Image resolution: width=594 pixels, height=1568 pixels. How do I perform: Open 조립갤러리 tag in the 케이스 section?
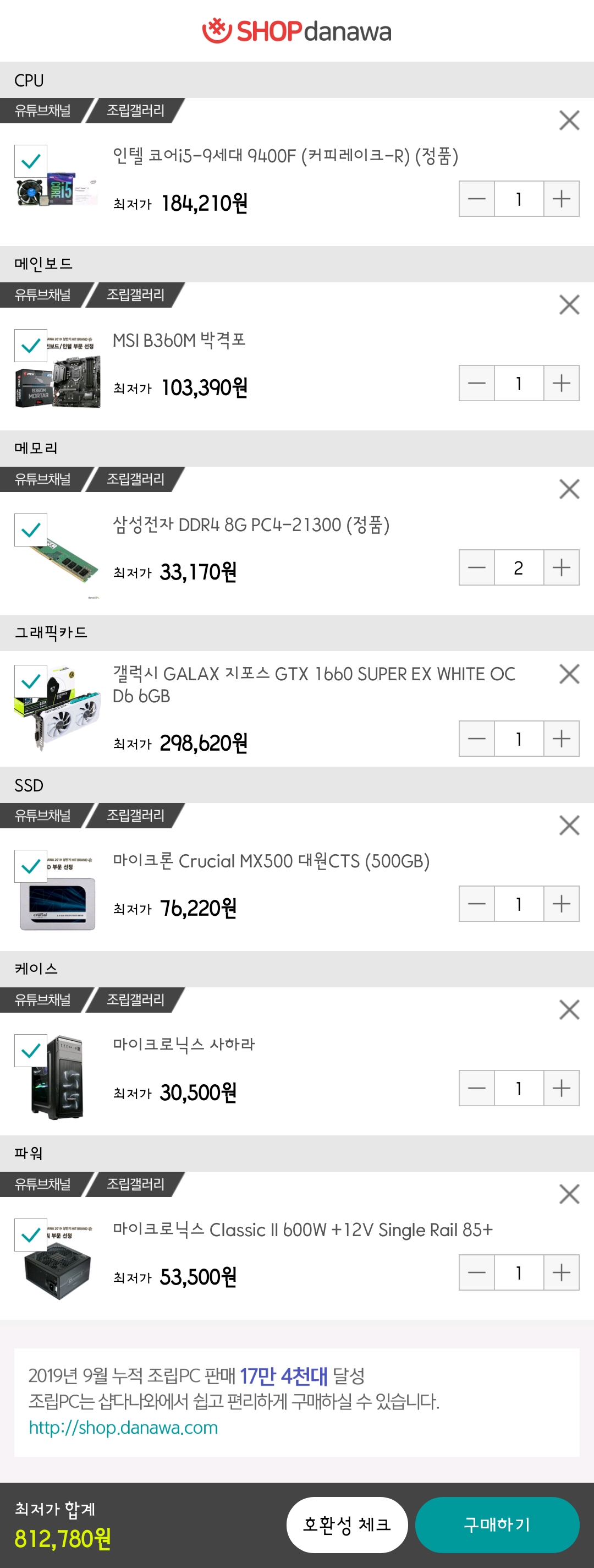(136, 999)
